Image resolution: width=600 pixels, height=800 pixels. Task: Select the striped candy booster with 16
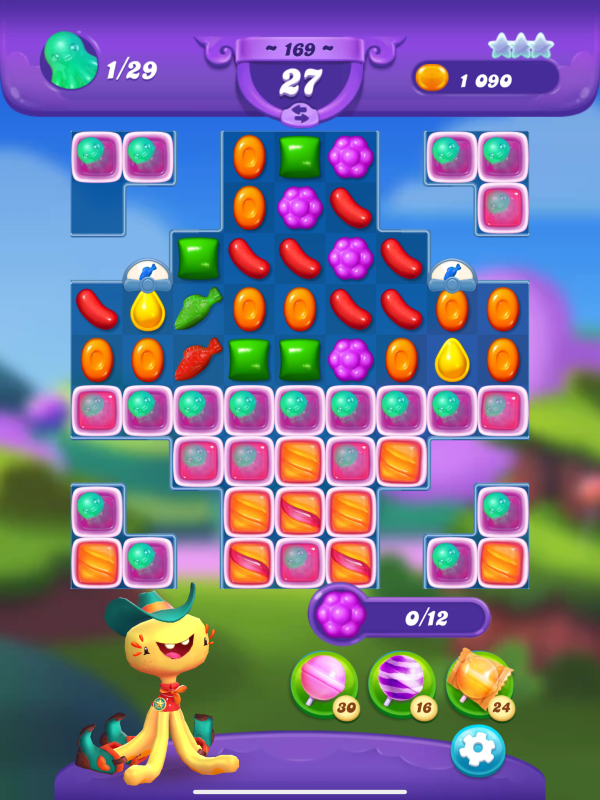tap(401, 683)
